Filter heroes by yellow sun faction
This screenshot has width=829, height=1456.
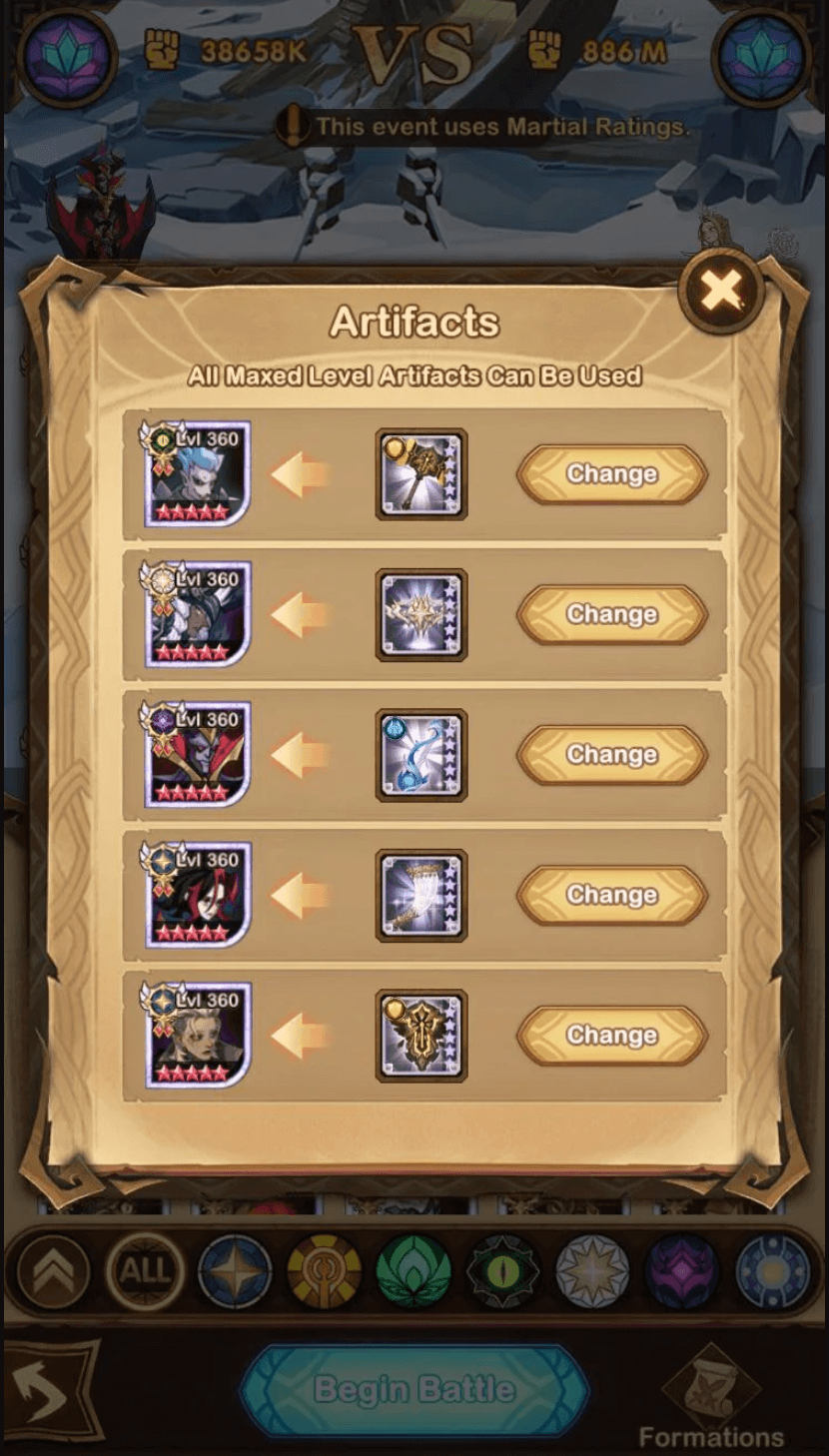coord(324,1271)
